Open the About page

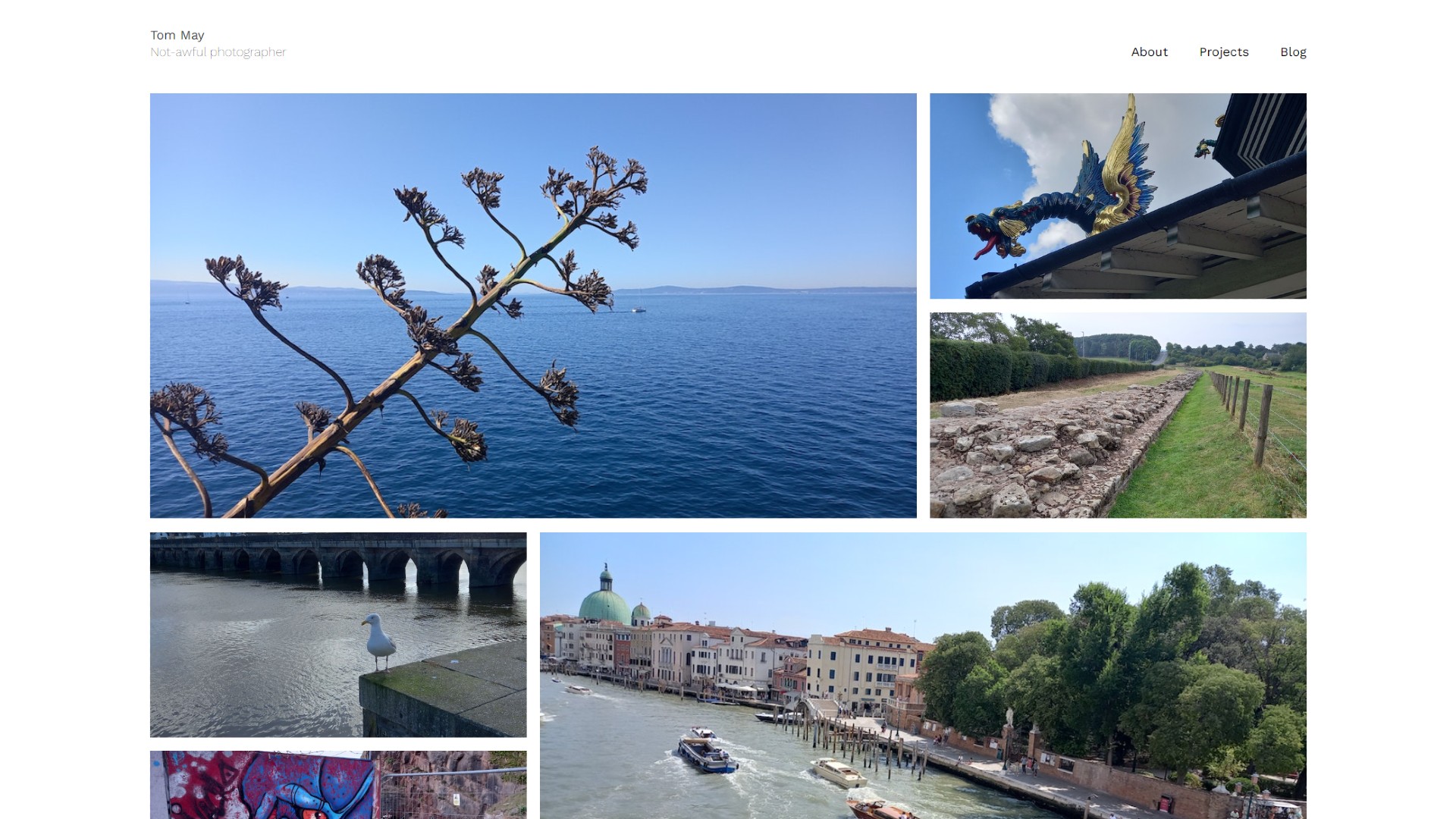coord(1149,52)
